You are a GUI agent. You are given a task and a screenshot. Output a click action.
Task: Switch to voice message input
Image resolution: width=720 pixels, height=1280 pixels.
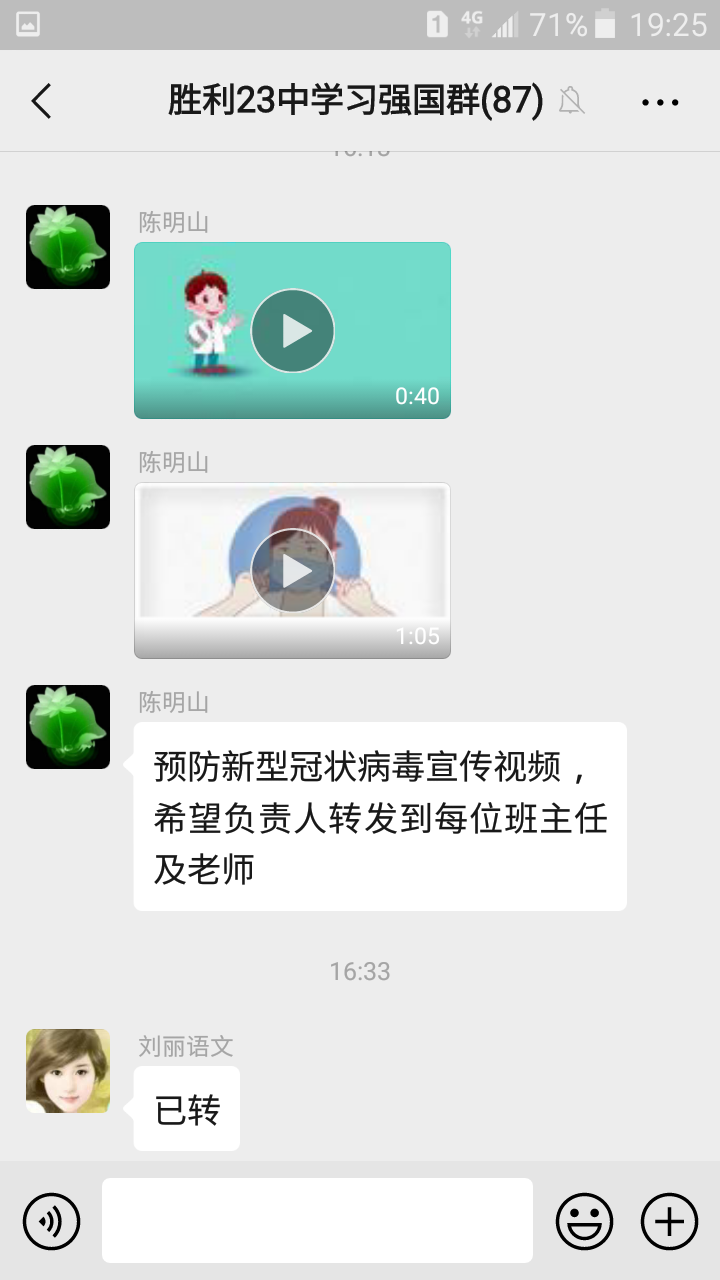click(51, 1221)
